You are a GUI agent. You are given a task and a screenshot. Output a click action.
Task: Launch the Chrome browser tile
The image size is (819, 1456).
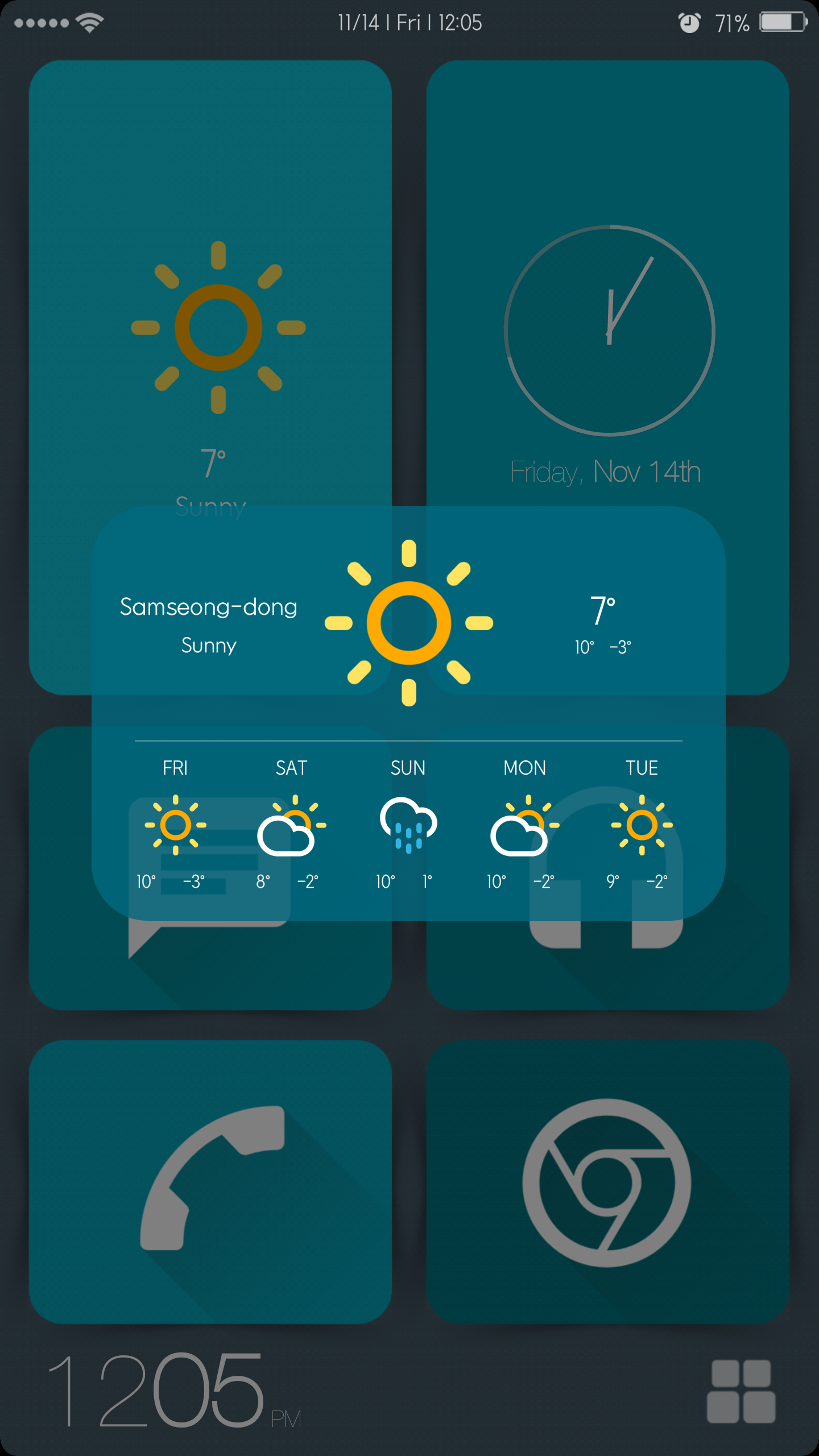point(607,1183)
